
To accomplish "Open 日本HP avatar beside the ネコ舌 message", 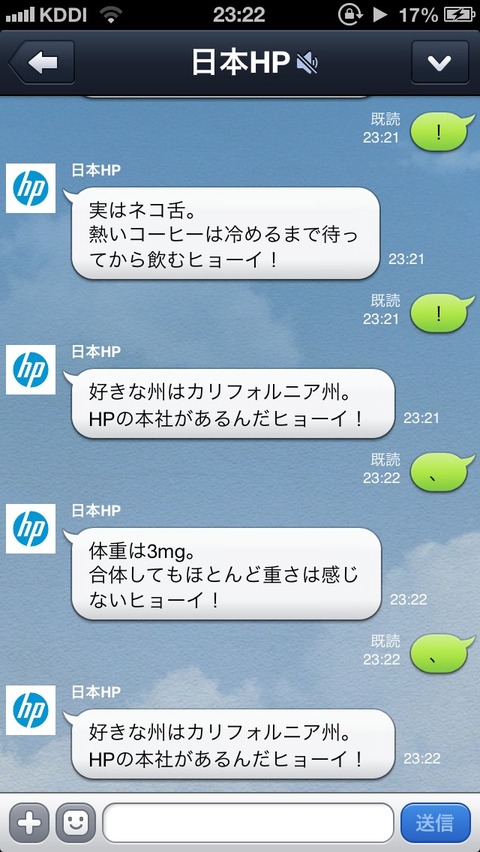I will click(30, 188).
